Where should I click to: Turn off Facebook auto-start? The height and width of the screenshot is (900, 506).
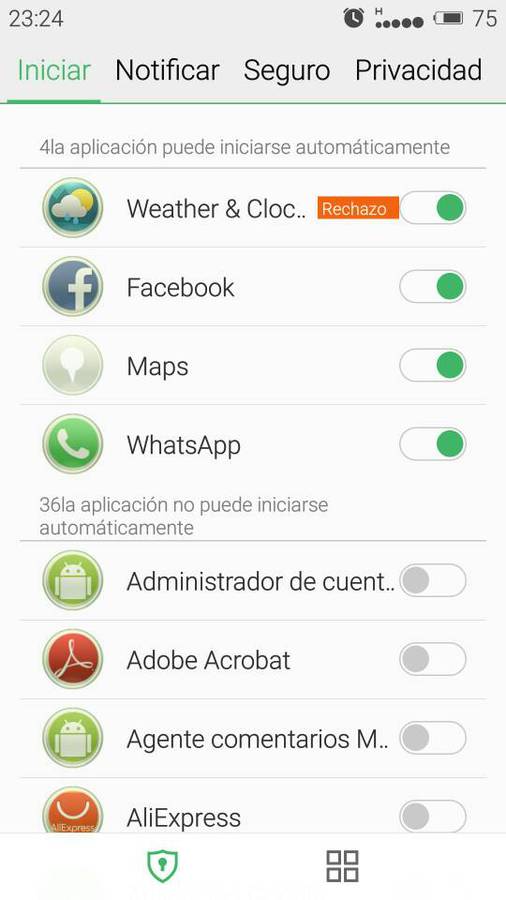(433, 286)
